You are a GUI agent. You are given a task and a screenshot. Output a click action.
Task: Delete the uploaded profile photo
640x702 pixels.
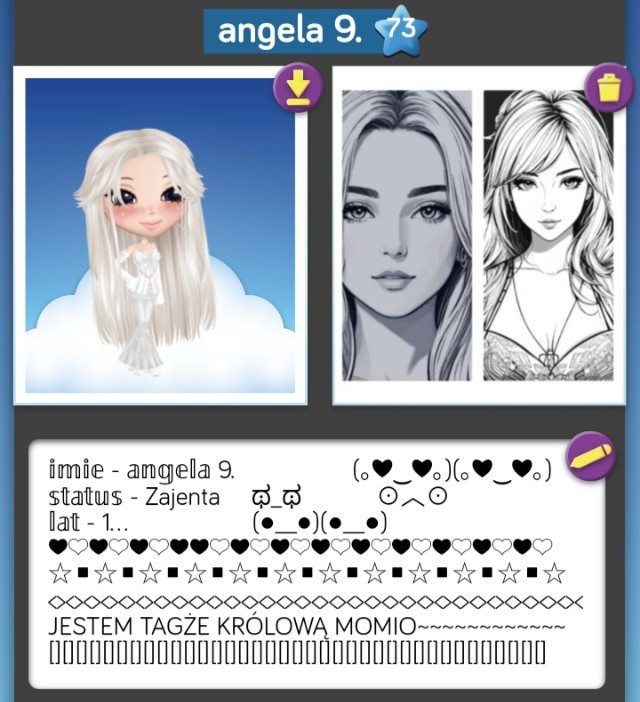point(609,88)
